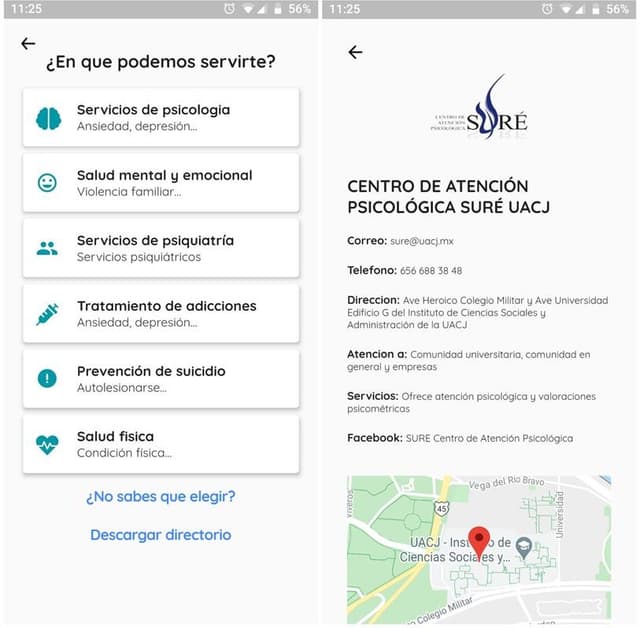Open Prevención de suicidio card
The image size is (640, 628).
click(x=161, y=378)
